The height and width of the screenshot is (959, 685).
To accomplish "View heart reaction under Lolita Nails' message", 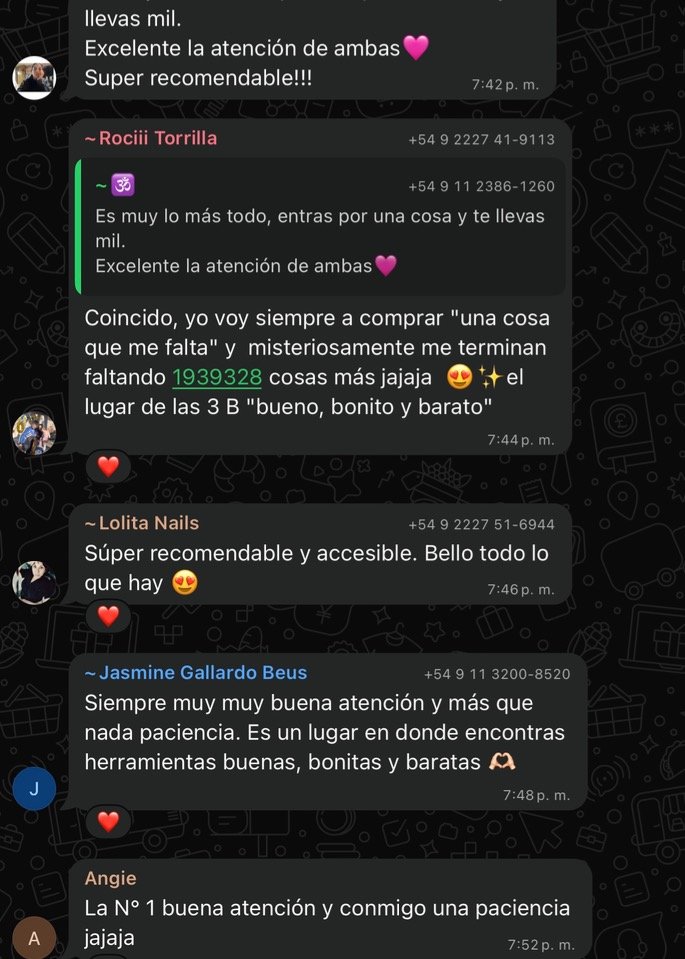I will point(108,616).
